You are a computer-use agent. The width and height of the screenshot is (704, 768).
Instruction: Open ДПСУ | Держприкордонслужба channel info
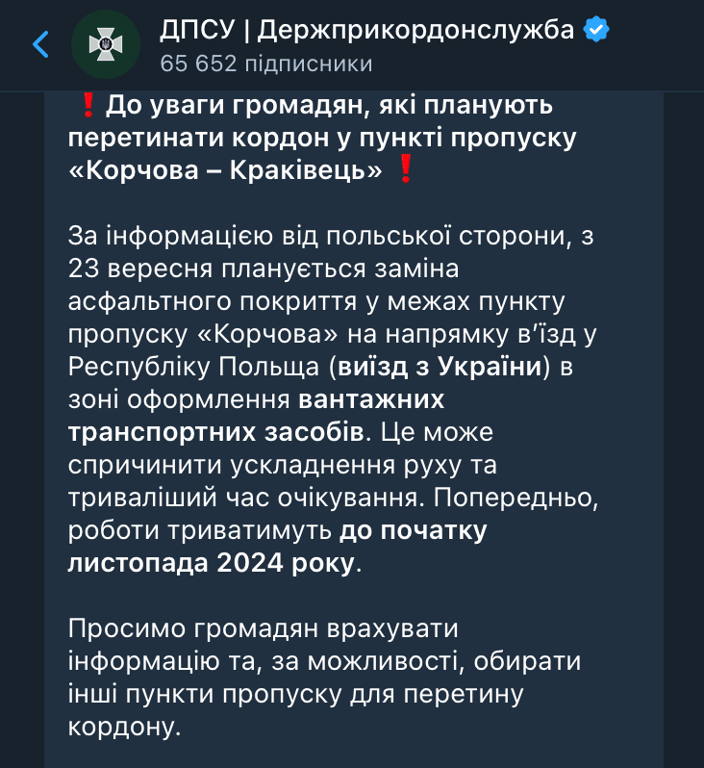coord(367,31)
